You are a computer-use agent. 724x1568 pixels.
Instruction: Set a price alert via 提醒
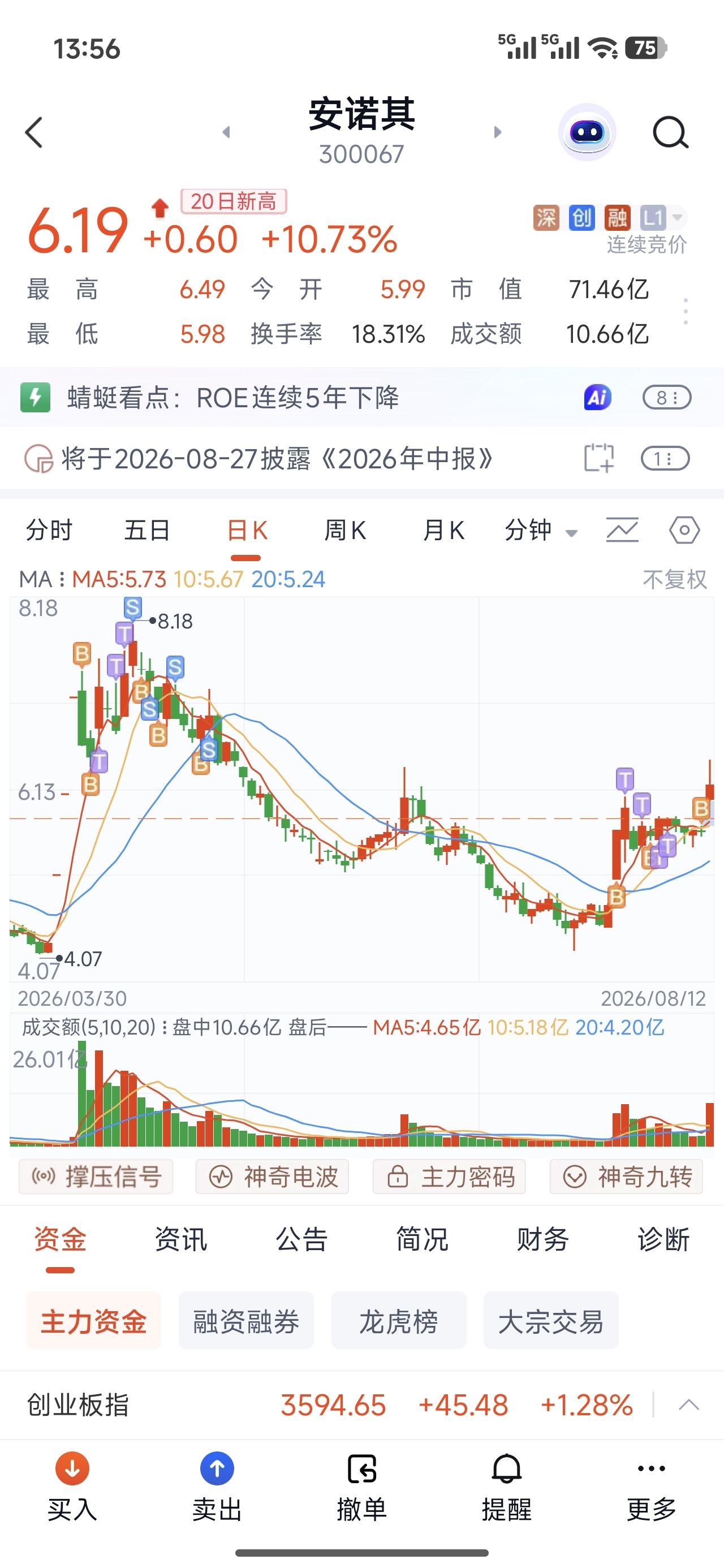pyautogui.click(x=507, y=1487)
